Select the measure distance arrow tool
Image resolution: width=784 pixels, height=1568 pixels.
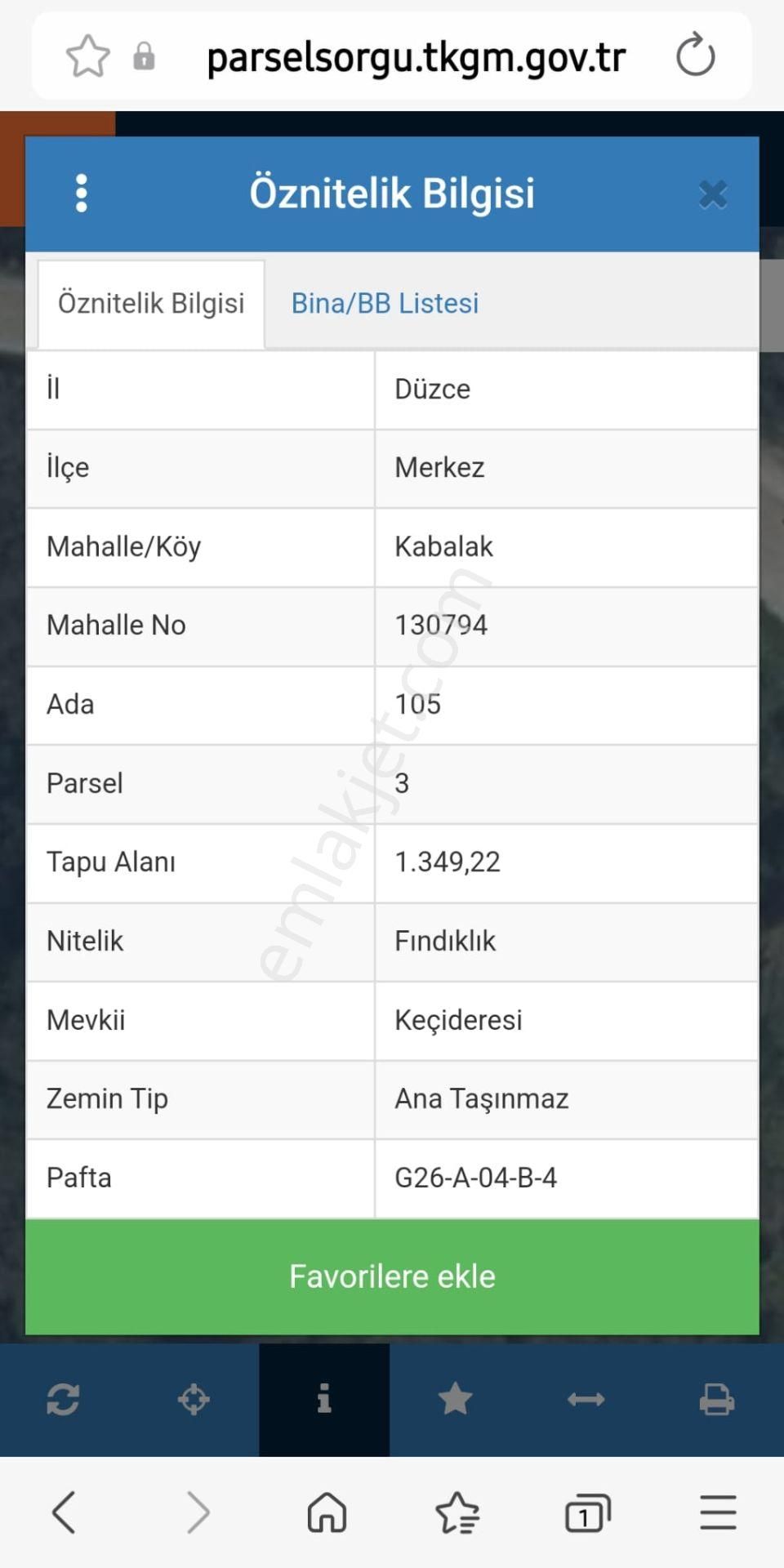pyautogui.click(x=586, y=1400)
